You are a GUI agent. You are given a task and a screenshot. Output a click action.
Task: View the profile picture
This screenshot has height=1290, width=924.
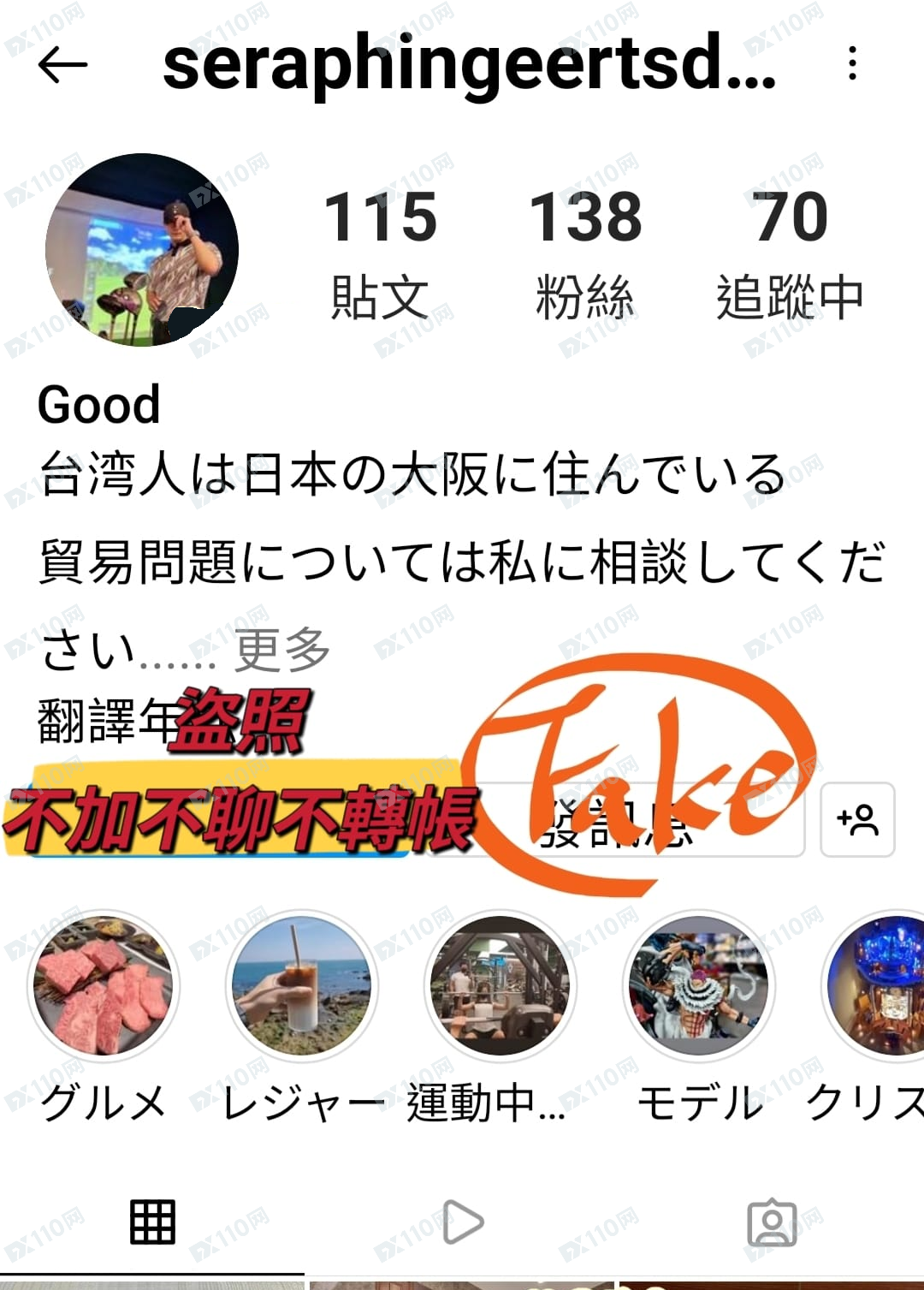142,250
